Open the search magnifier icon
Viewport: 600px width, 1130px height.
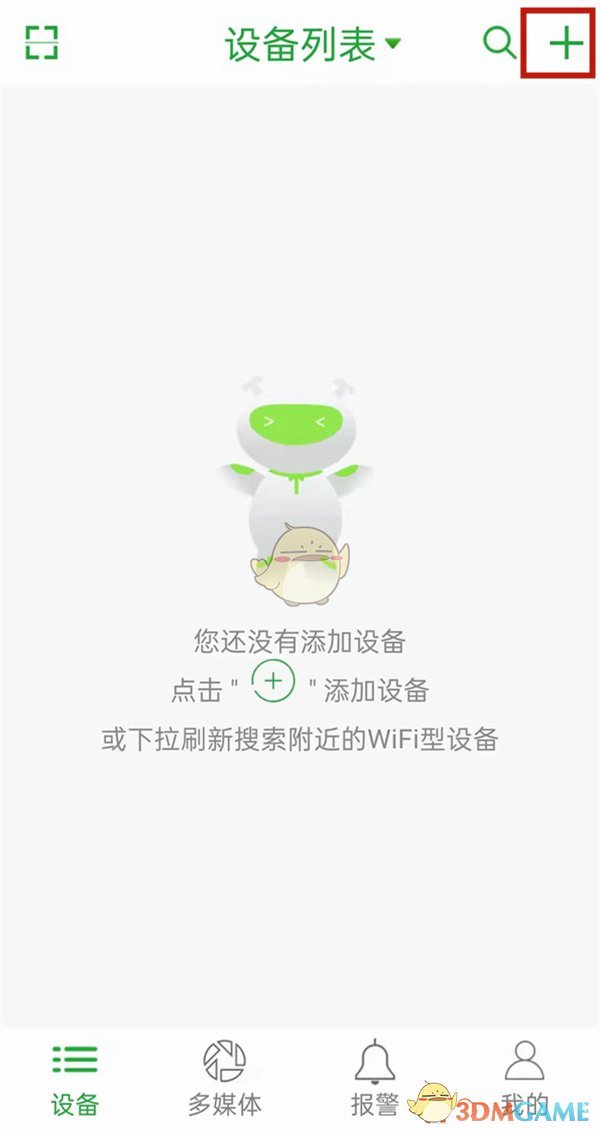tap(499, 43)
